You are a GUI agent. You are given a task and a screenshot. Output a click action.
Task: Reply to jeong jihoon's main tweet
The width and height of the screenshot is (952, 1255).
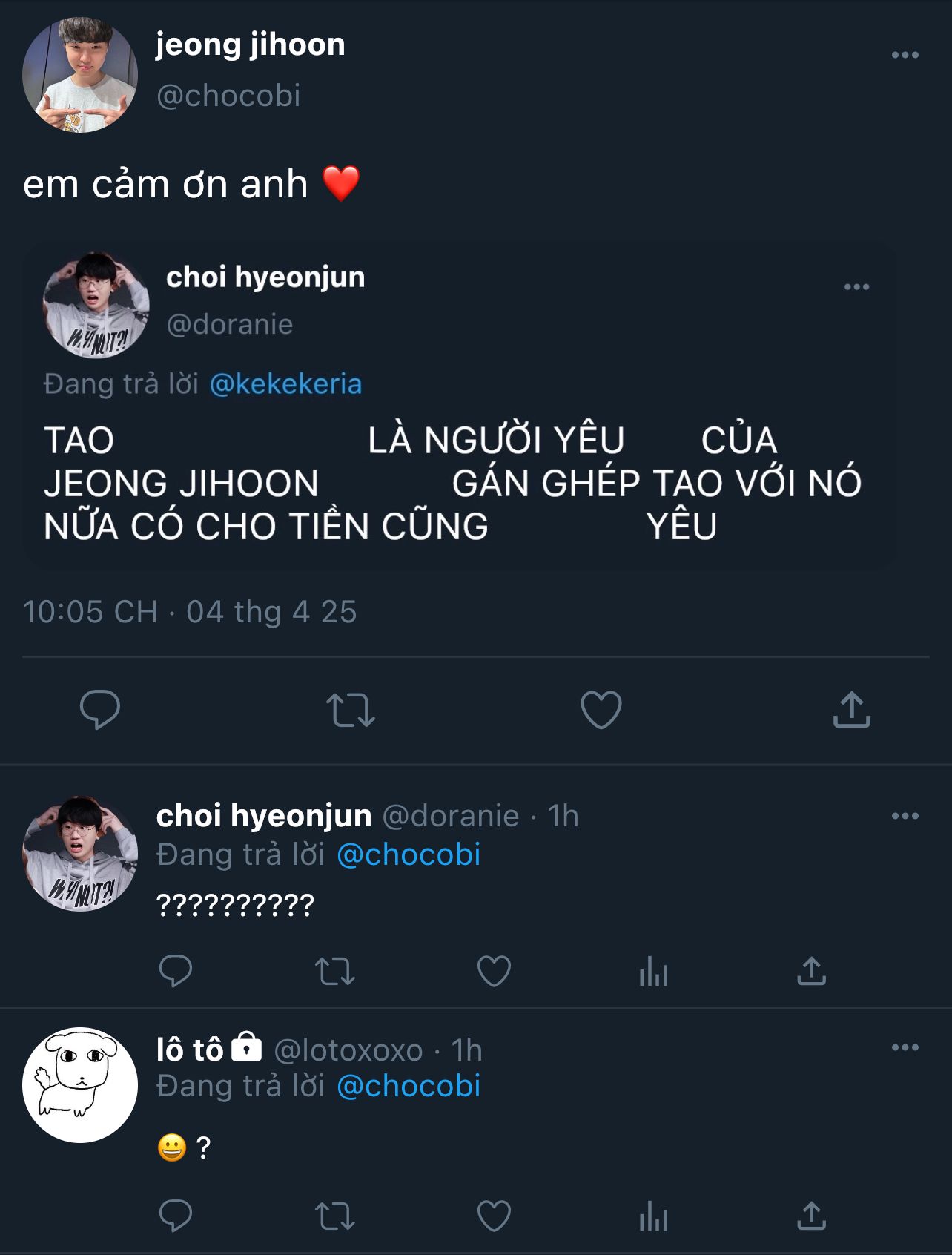pos(100,710)
